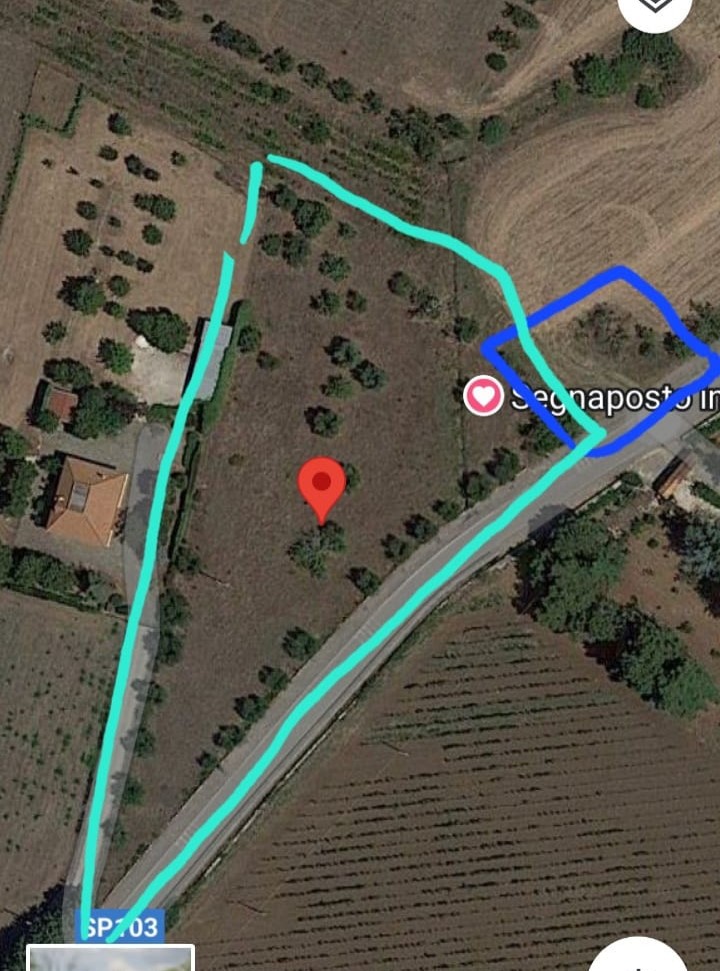Select the red dropped pin

pyautogui.click(x=322, y=486)
